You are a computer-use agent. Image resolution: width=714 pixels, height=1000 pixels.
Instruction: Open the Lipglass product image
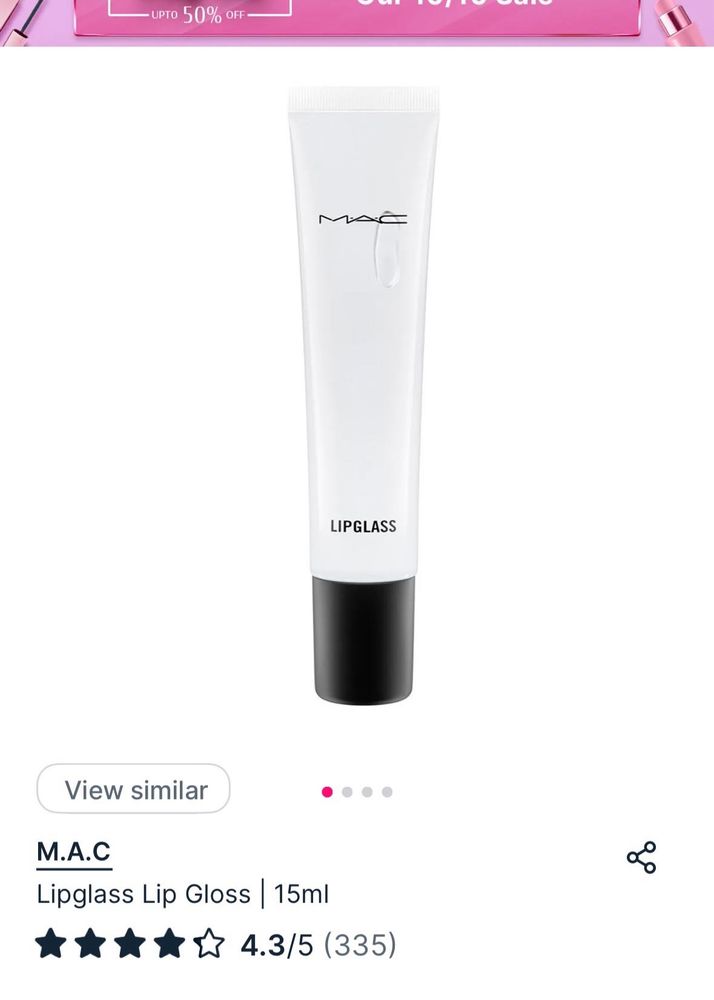(x=363, y=395)
